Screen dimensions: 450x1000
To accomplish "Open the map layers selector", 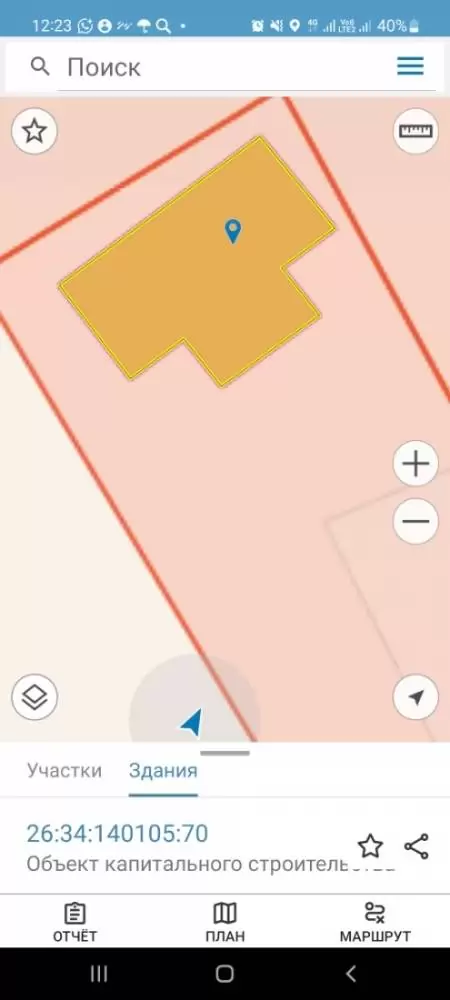I will [x=34, y=697].
